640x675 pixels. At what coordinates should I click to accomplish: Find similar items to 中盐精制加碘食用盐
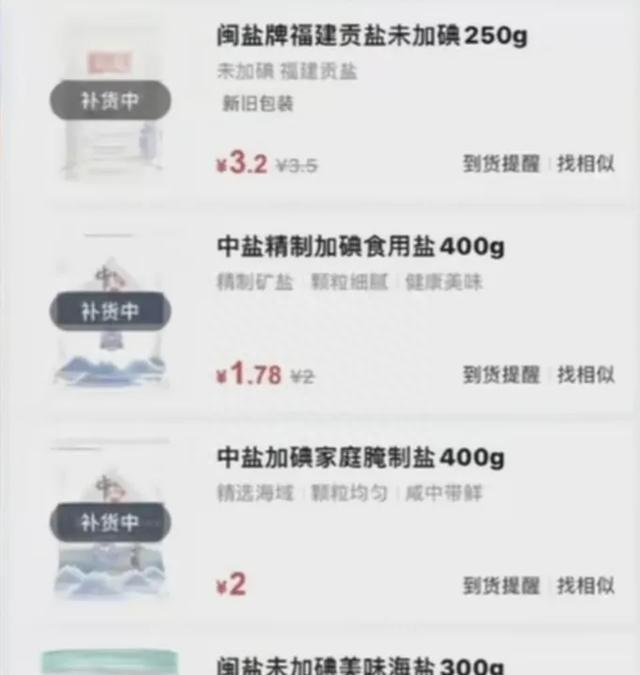[x=586, y=375]
